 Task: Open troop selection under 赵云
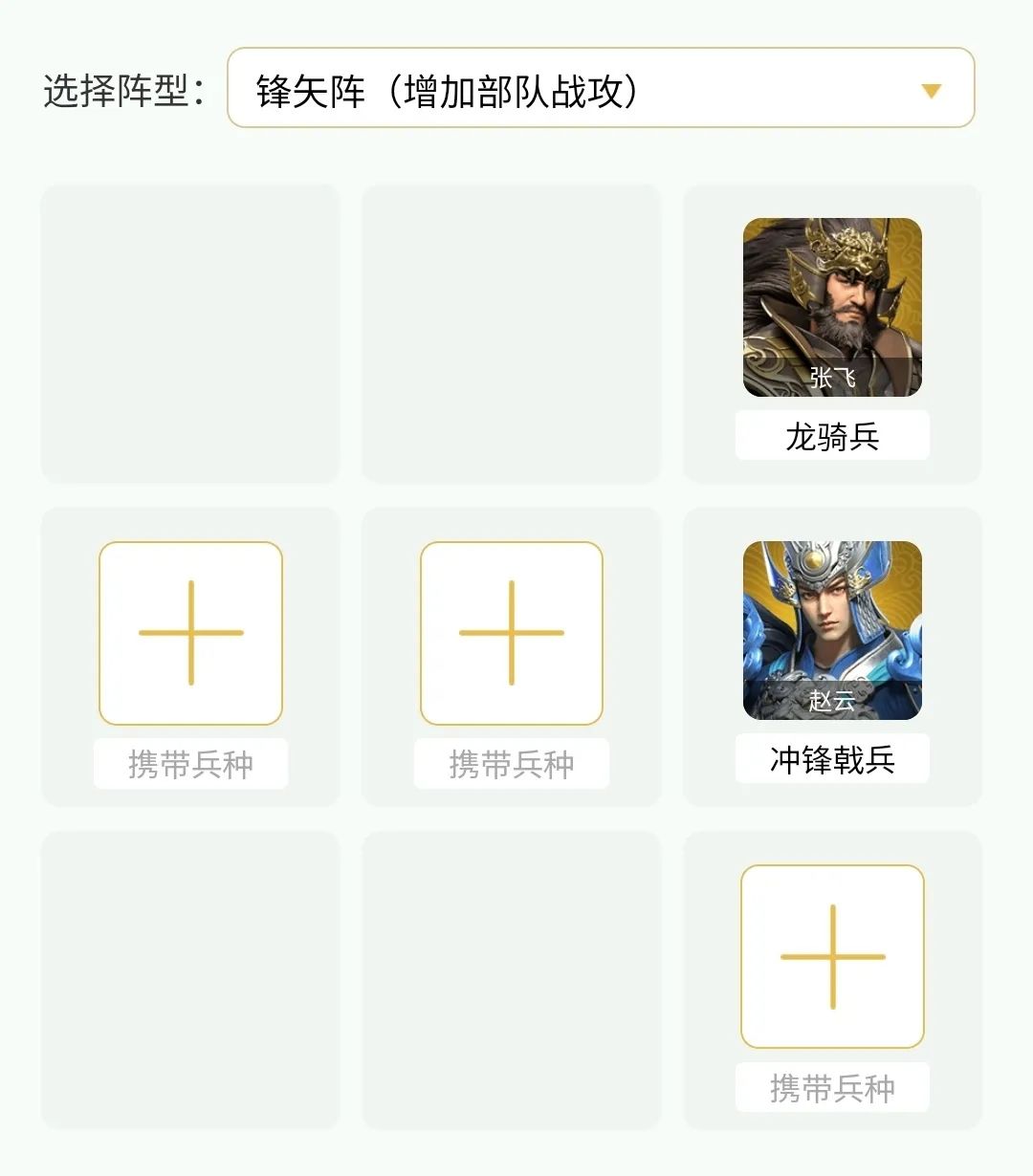tap(831, 759)
